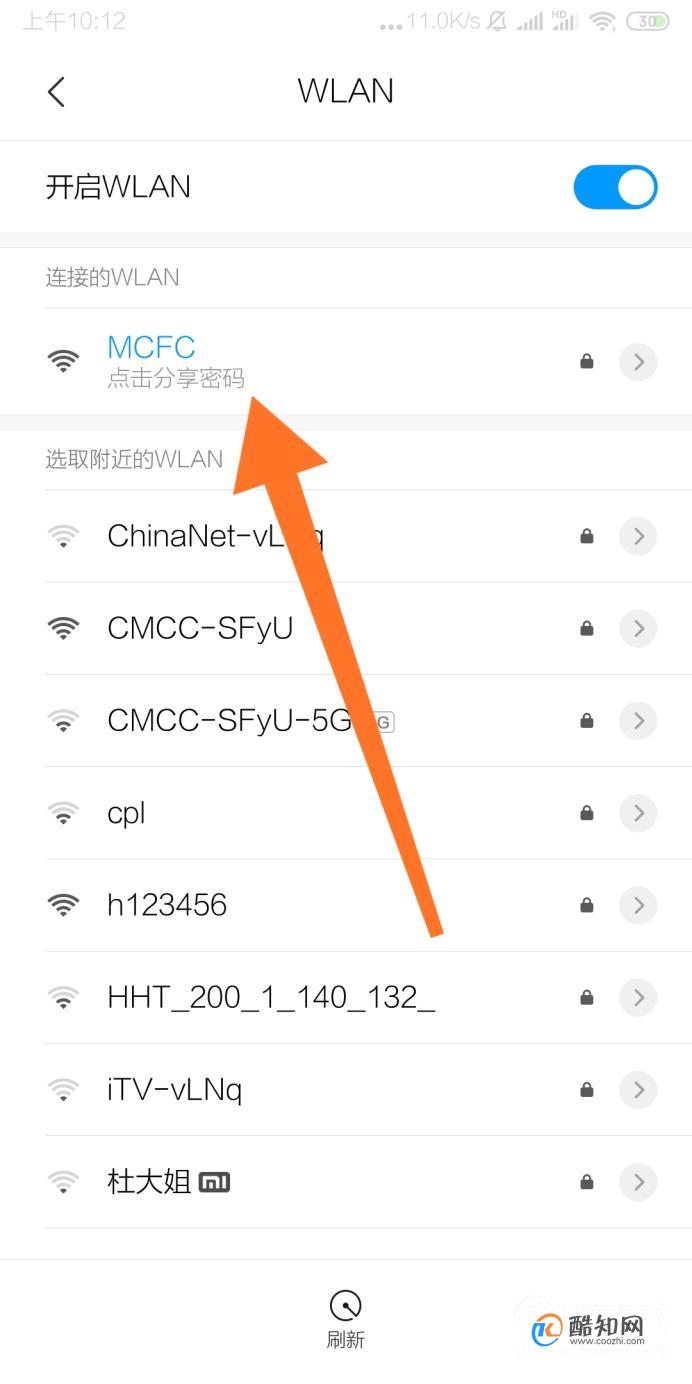692x1384 pixels.
Task: Open details arrow for ChinaNet-vLNq
Action: tap(638, 536)
